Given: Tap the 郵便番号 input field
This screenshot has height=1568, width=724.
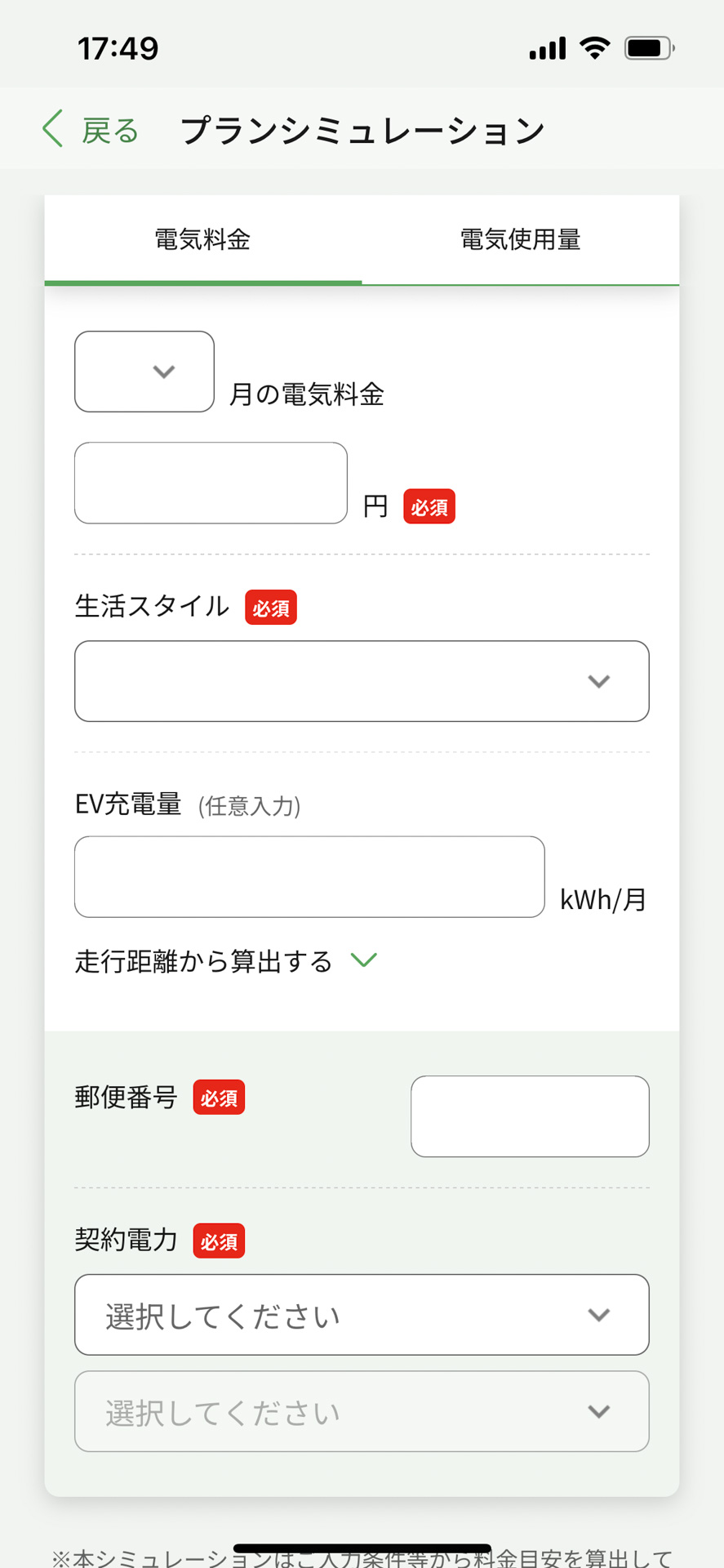Looking at the screenshot, I should 530,1116.
